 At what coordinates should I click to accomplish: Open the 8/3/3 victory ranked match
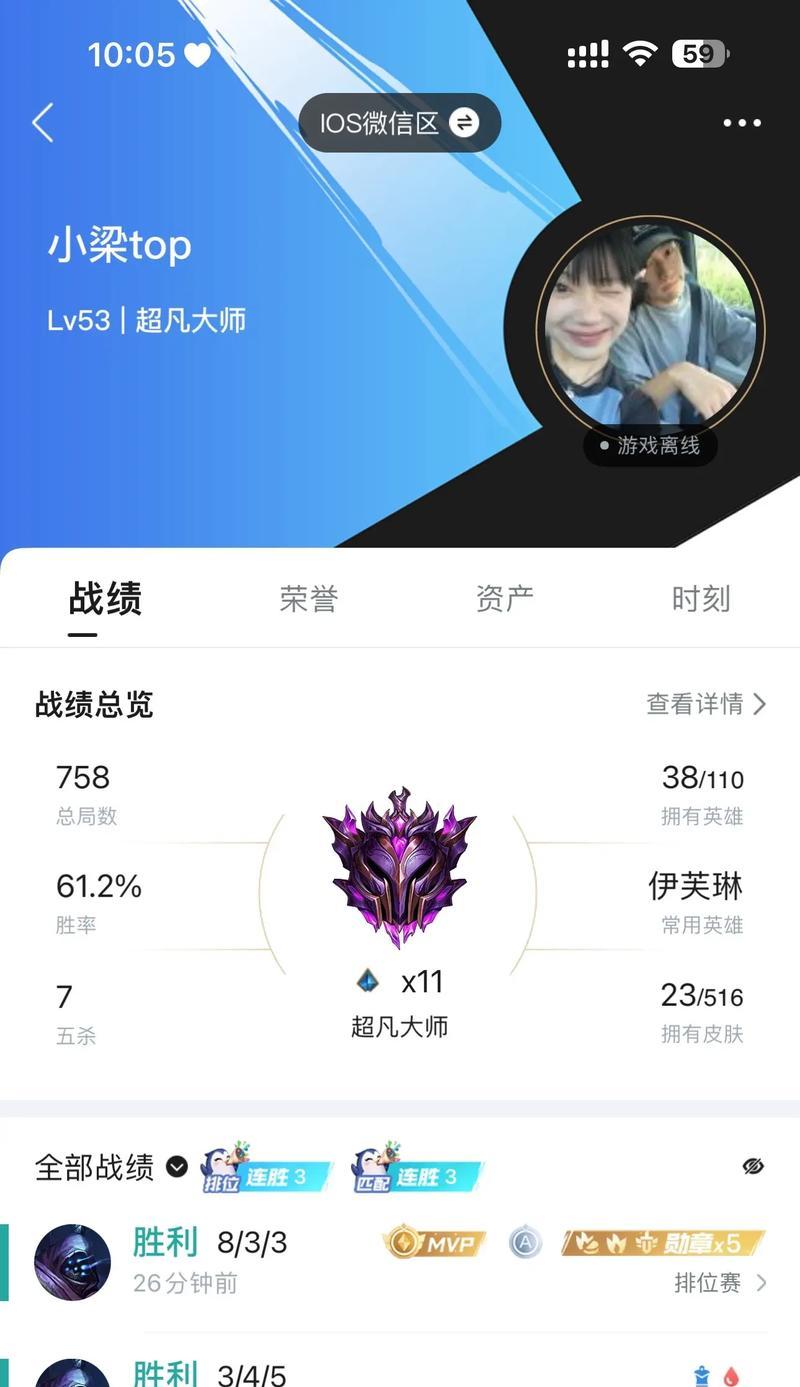point(400,1262)
